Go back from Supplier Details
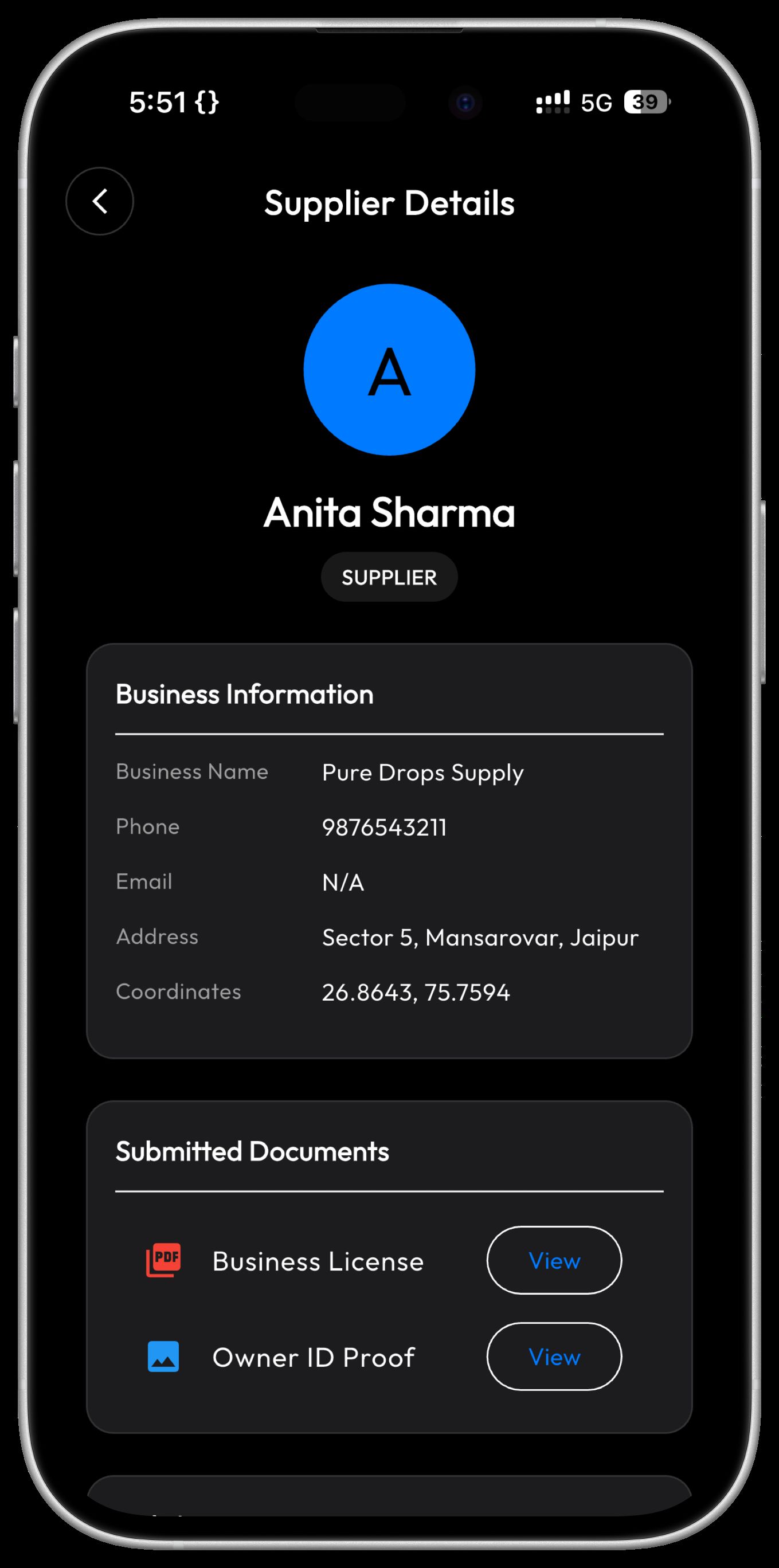The height and width of the screenshot is (1568, 779). tap(100, 201)
